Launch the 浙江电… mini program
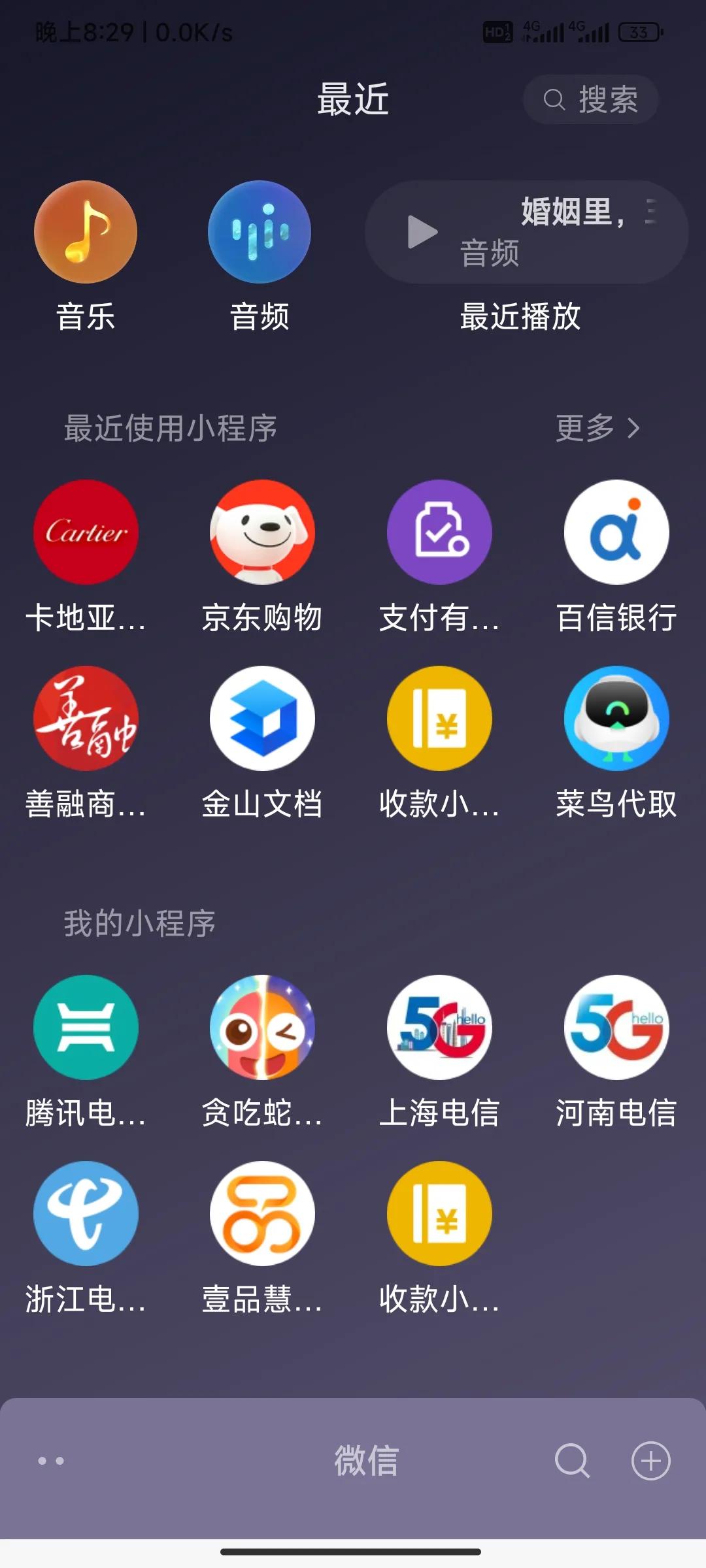 coord(86,1213)
